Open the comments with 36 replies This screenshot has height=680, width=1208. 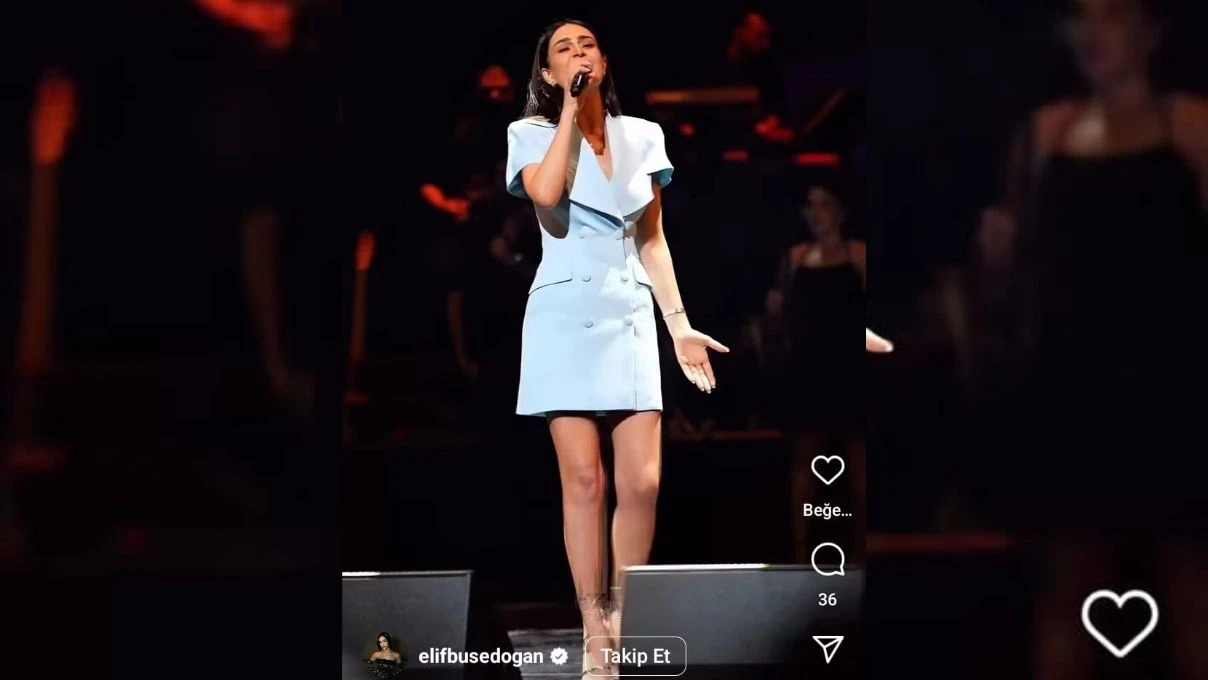point(827,560)
